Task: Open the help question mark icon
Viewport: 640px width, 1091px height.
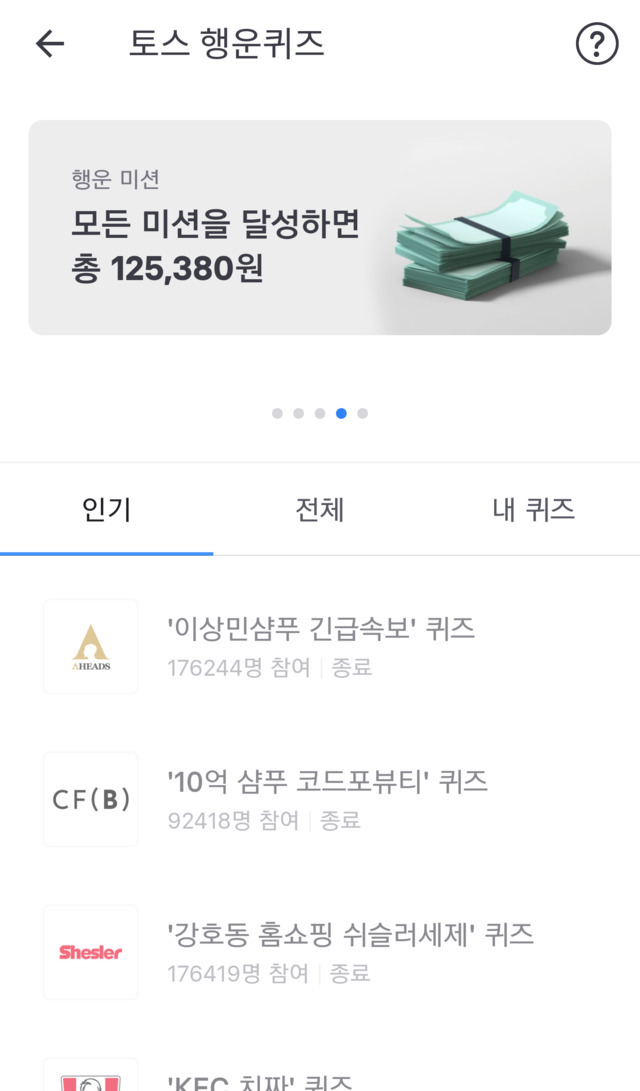Action: (x=597, y=44)
